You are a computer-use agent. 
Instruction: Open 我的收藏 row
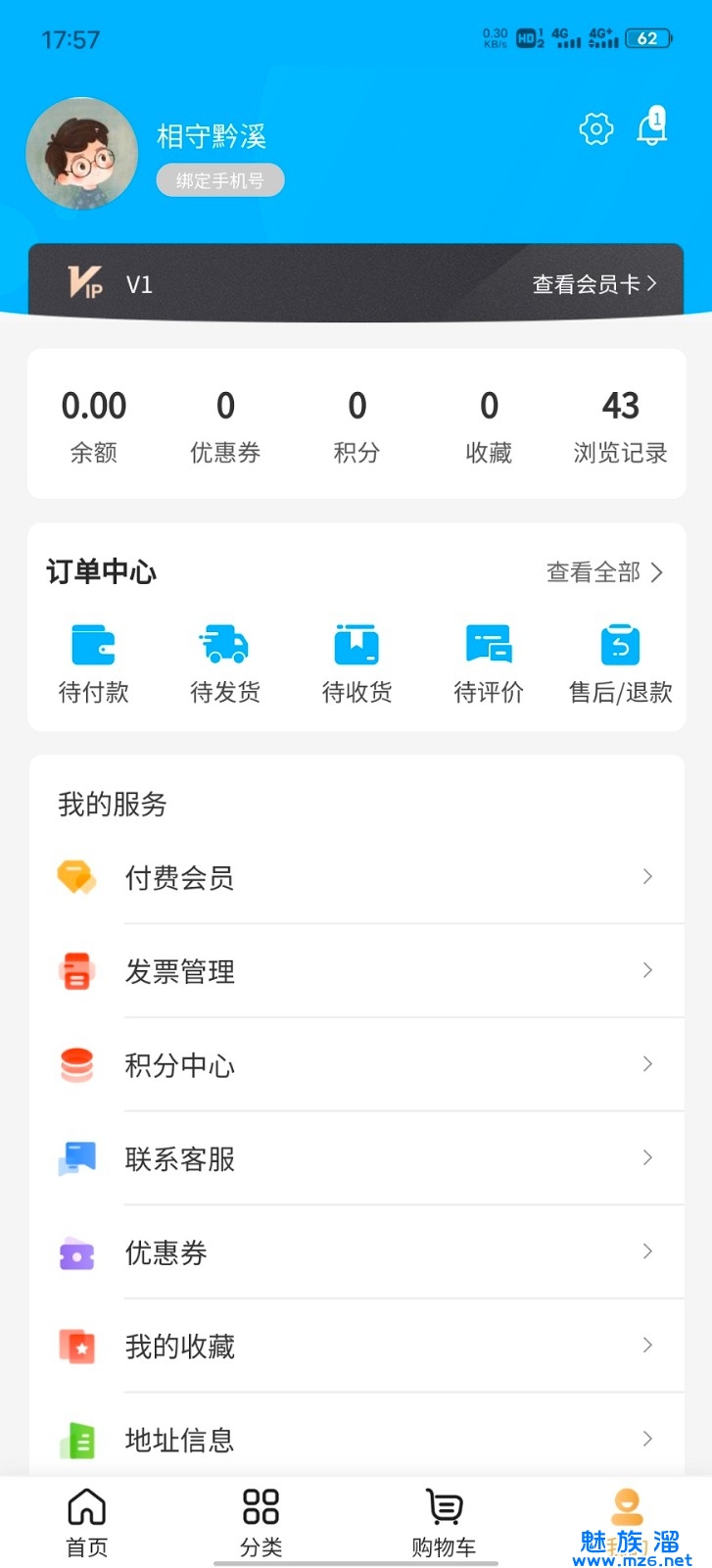click(356, 1347)
